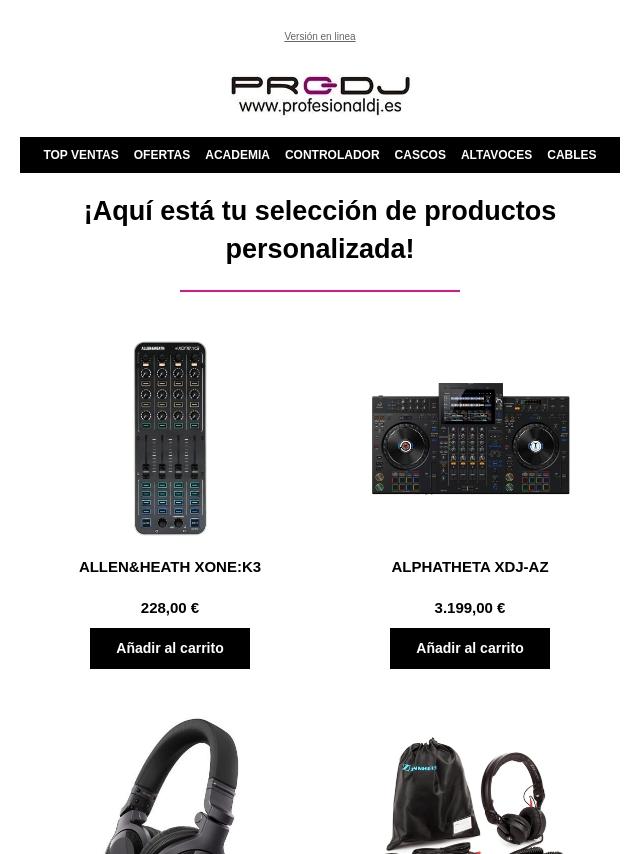
Task: Open the CASCOS category
Action: pyautogui.click(x=420, y=155)
